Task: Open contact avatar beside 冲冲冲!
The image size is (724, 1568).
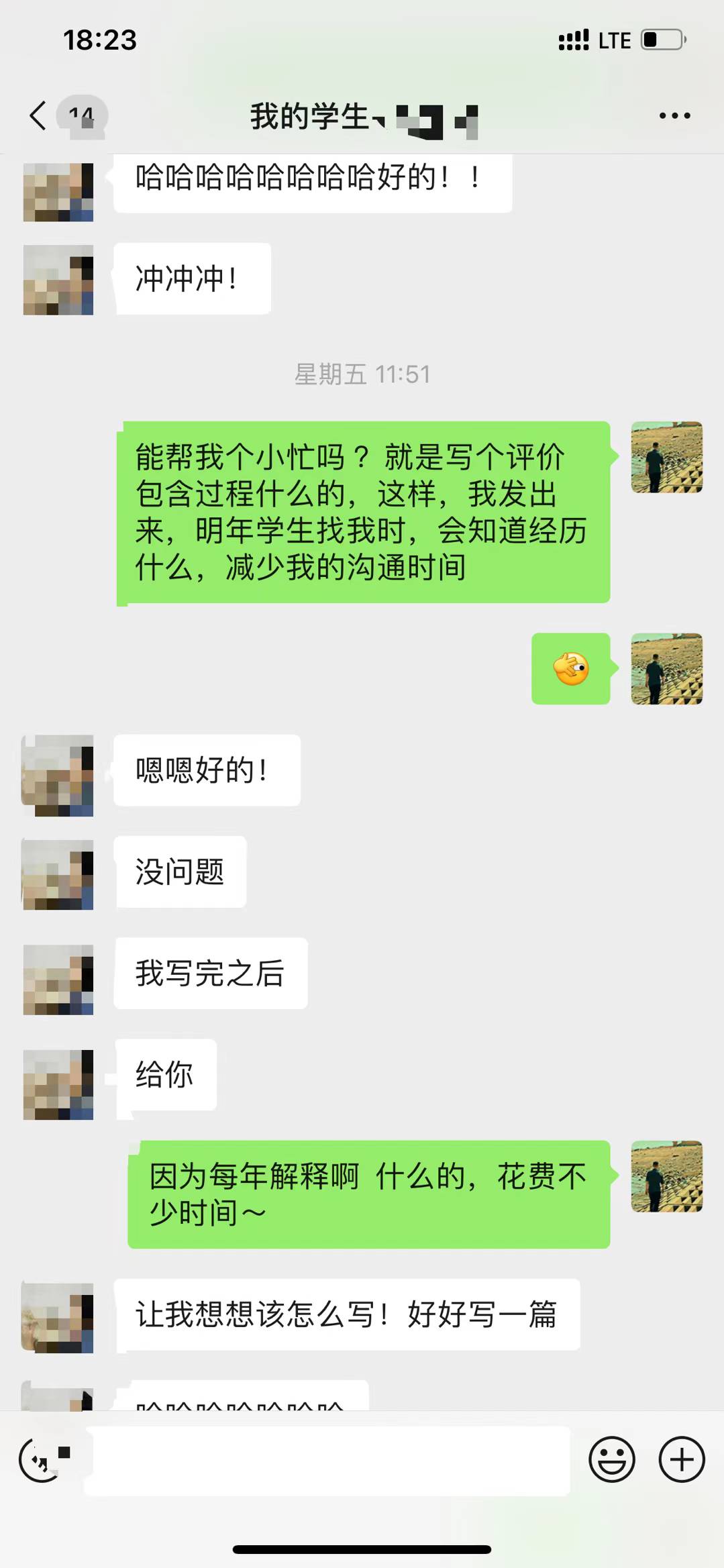Action: (58, 280)
